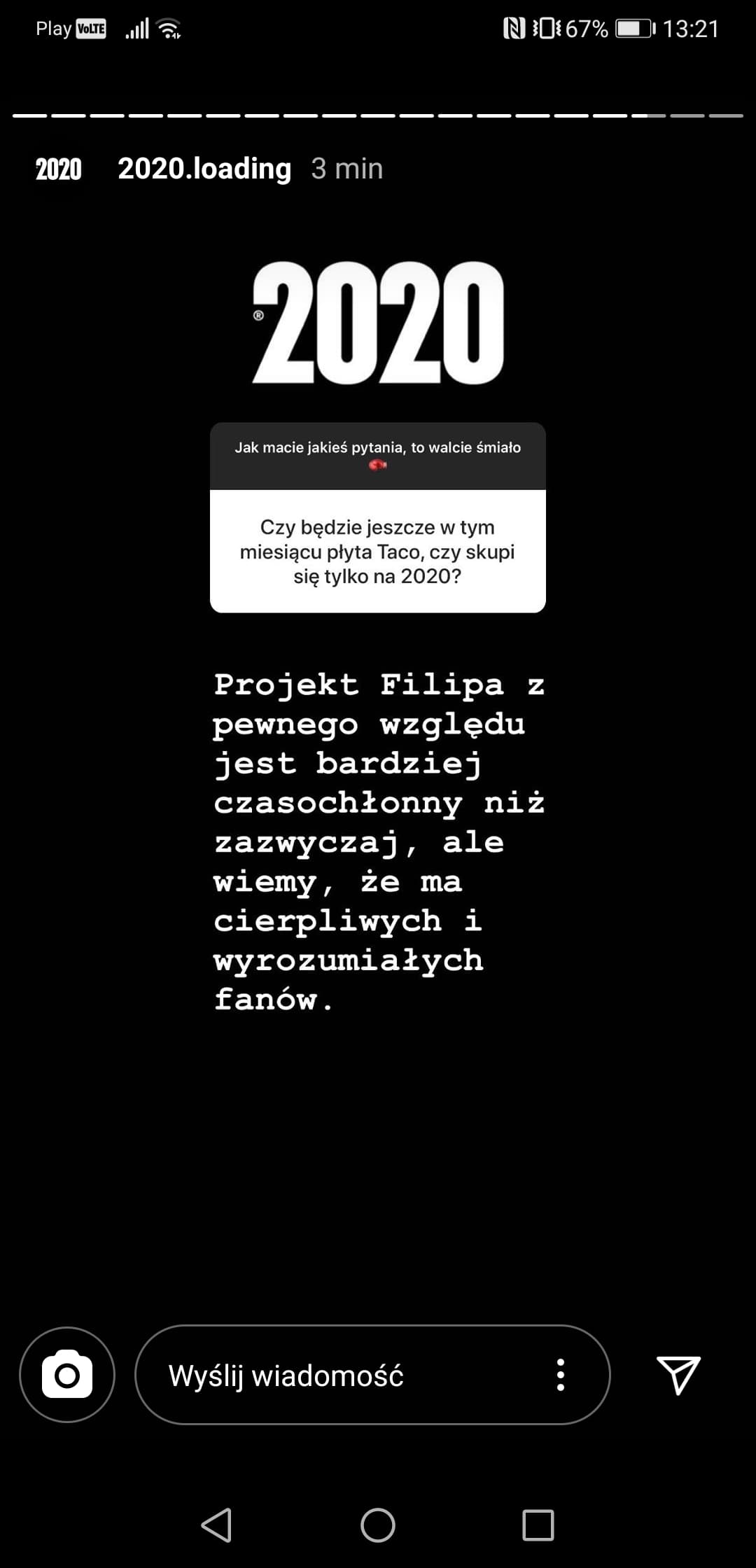Share this story via paper plane icon
Viewport: 756px width, 1568px height.
click(x=678, y=1375)
